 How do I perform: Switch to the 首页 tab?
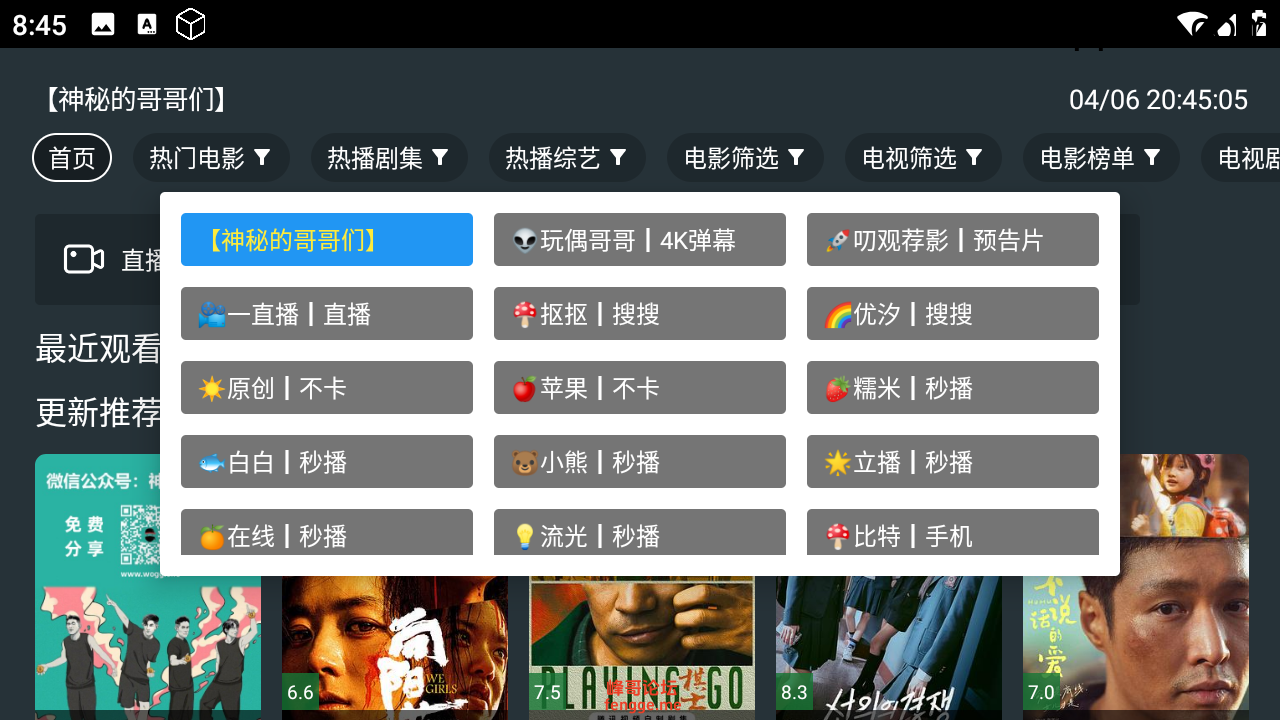[x=72, y=158]
